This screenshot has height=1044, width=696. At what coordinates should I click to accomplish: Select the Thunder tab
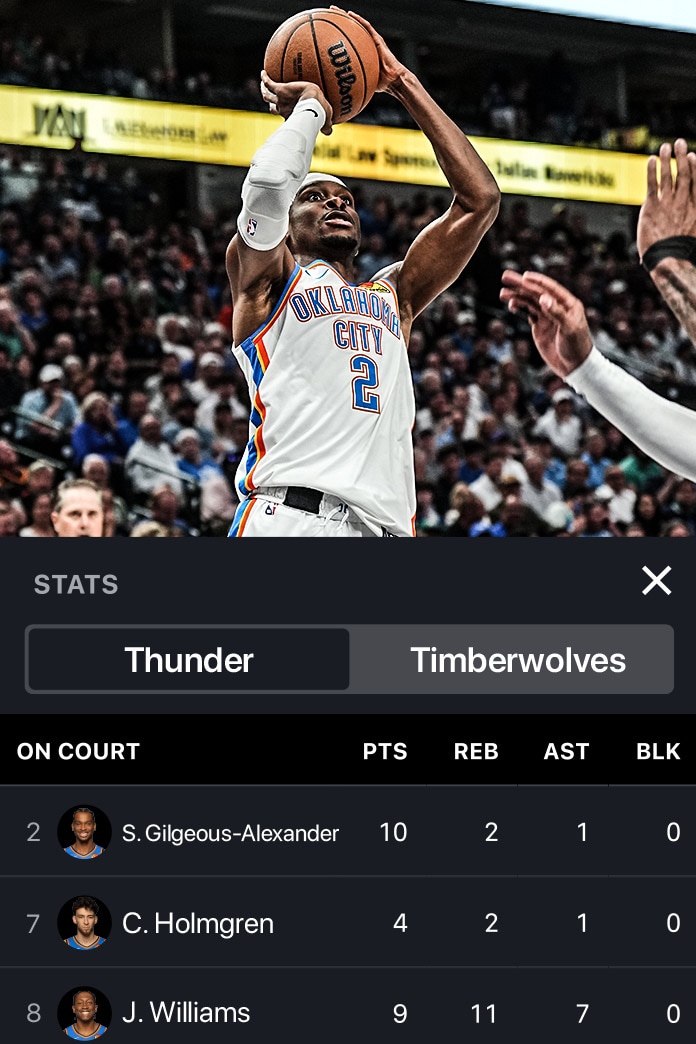(189, 660)
